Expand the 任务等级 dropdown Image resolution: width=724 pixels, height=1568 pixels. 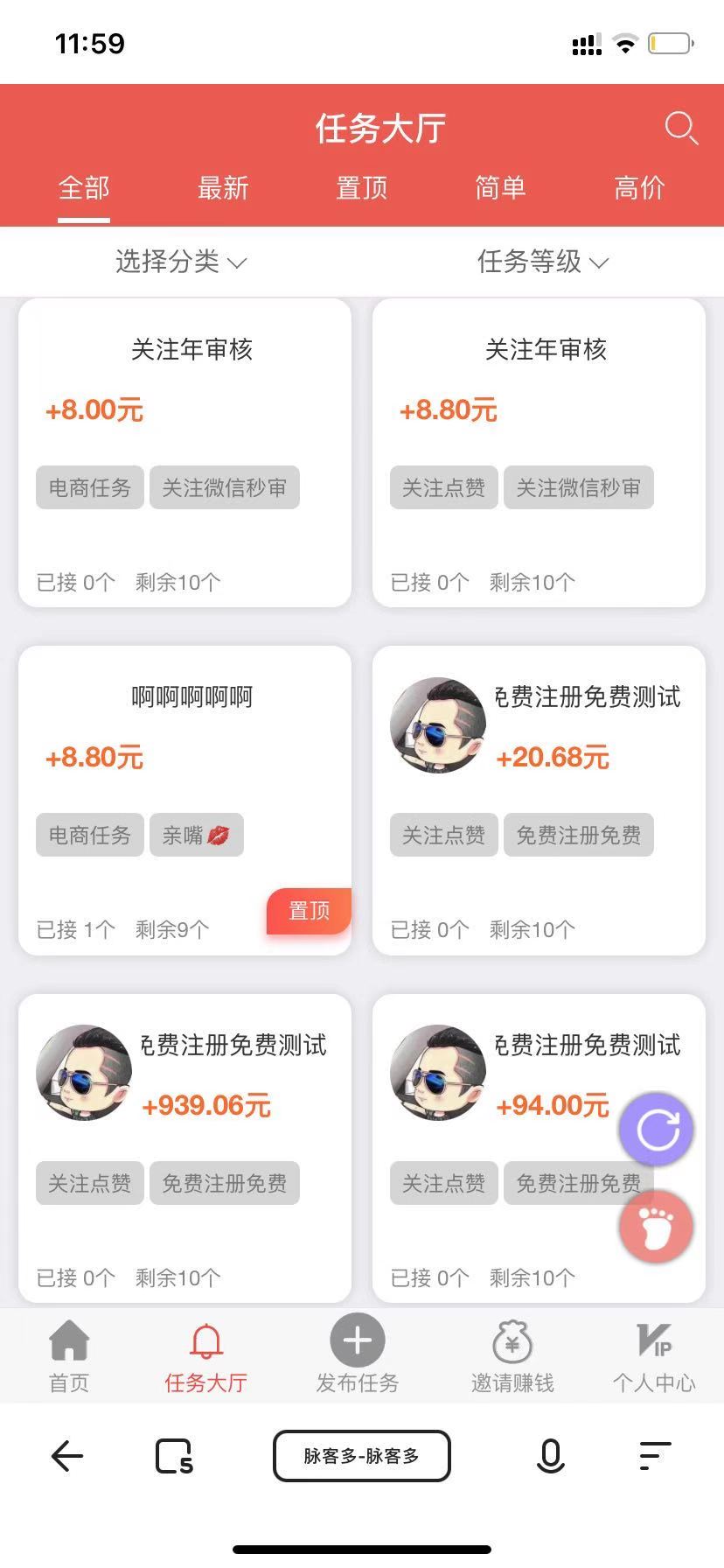point(542,262)
